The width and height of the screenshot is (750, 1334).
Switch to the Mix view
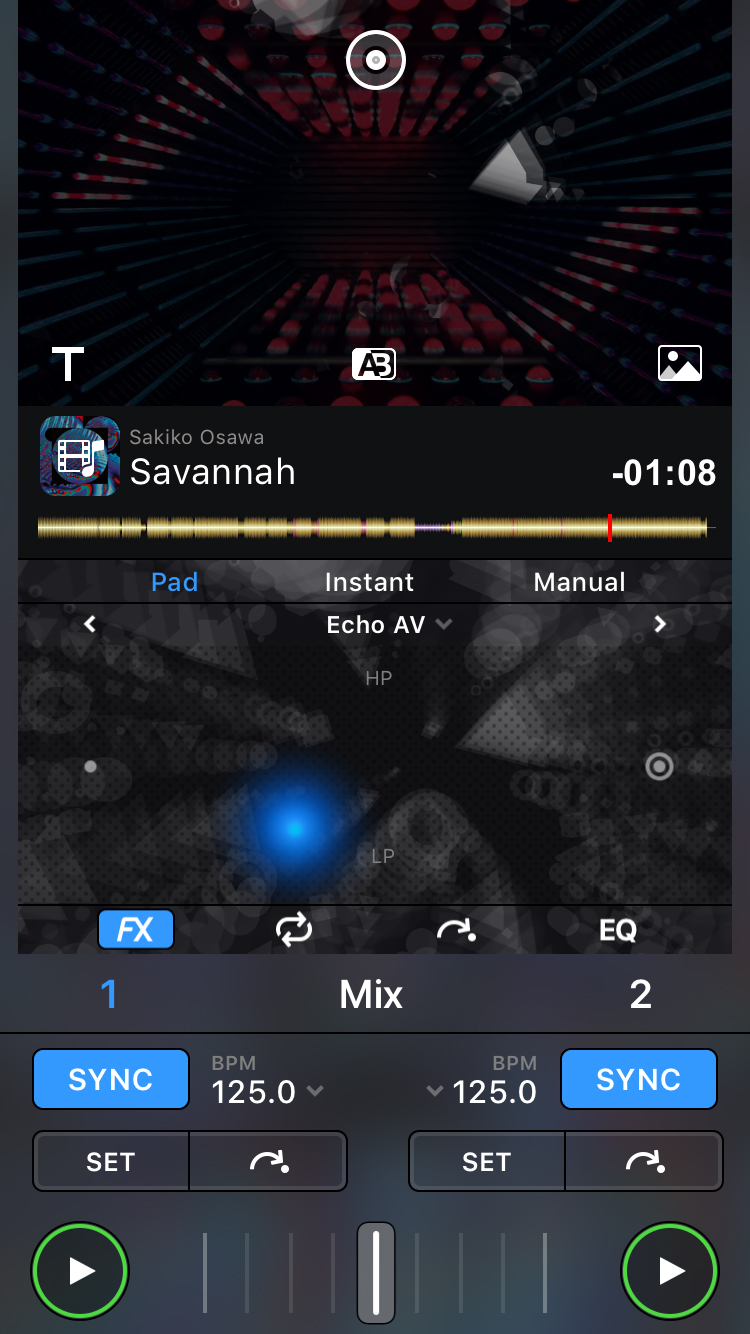coord(371,994)
